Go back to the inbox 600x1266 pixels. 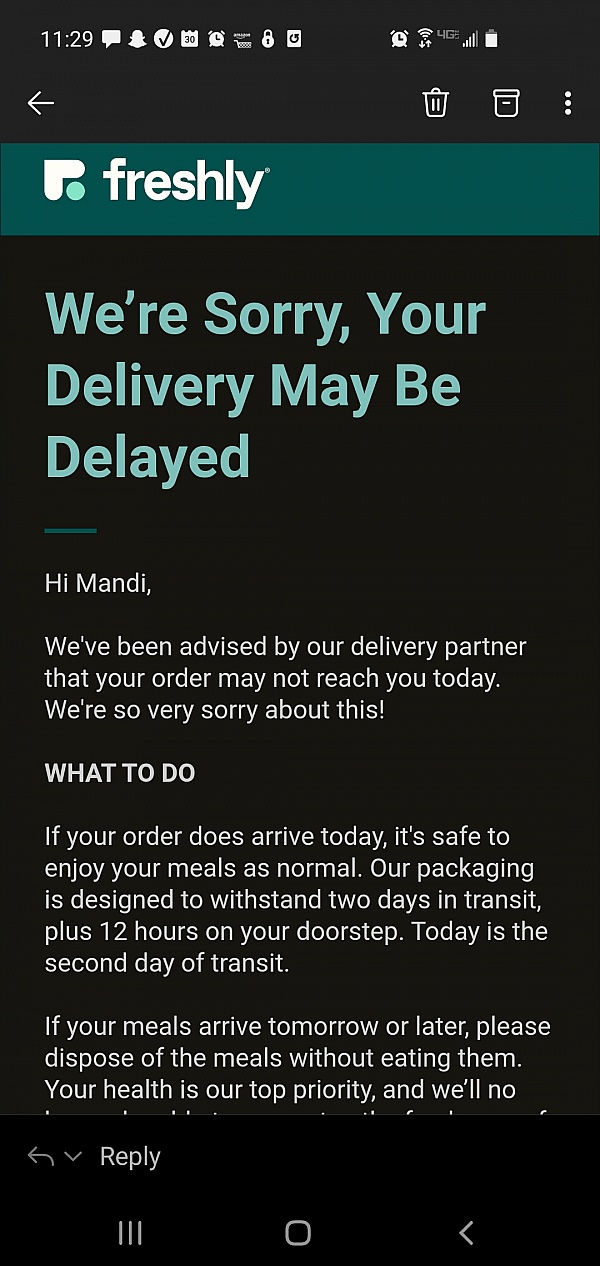41,103
